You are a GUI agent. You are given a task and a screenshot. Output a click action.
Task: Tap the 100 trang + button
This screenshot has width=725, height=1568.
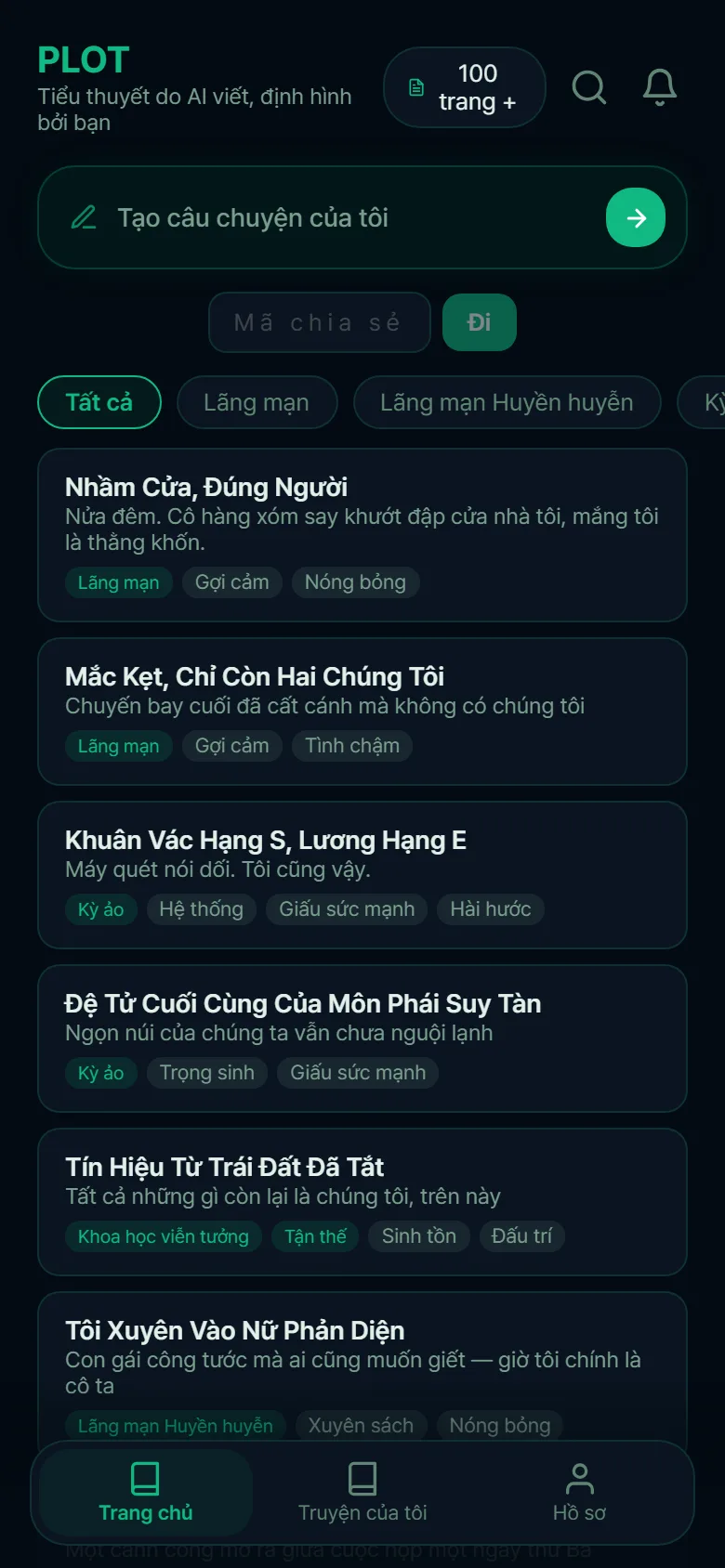pyautogui.click(x=465, y=87)
